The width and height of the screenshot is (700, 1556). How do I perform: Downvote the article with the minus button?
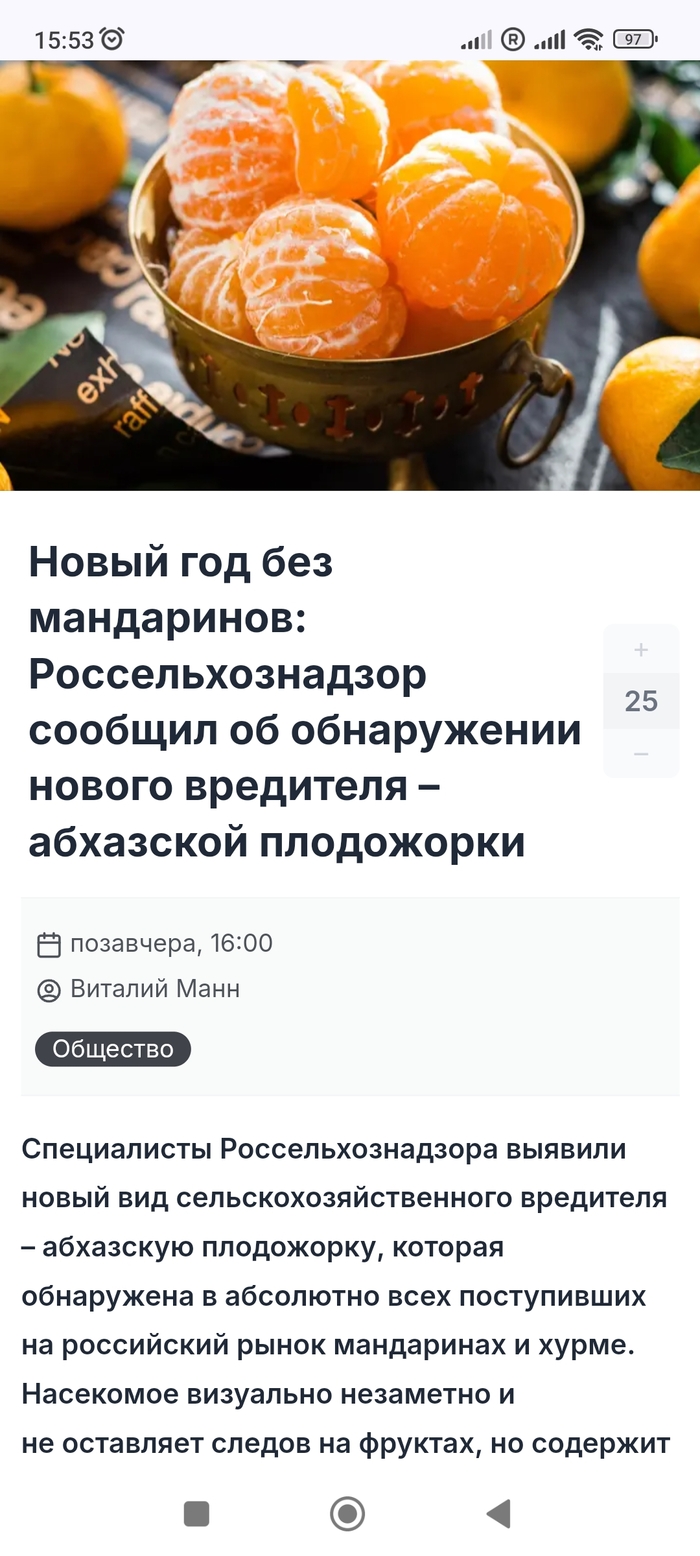(x=641, y=753)
